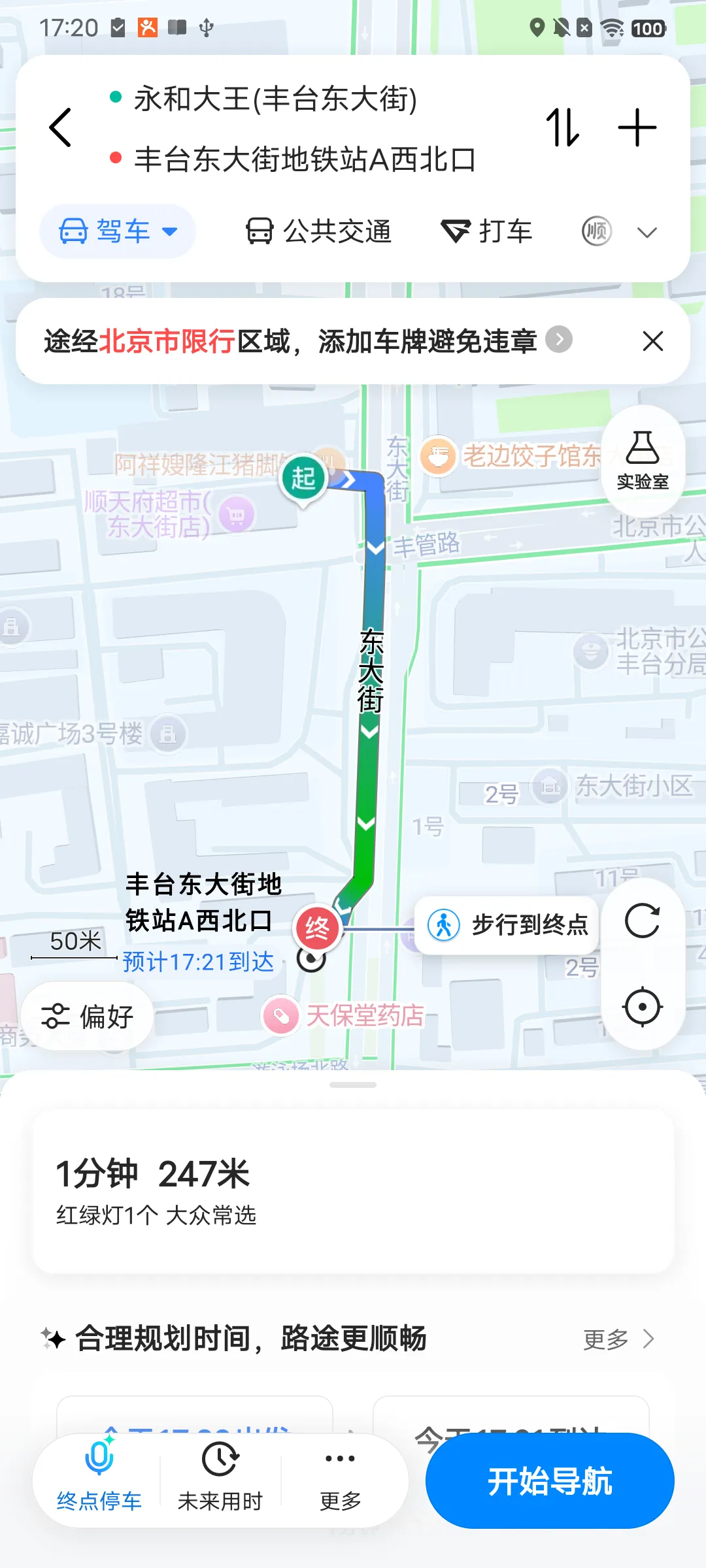Edit start point 永和大王(丰台东大街)
The width and height of the screenshot is (706, 1568).
point(275,99)
